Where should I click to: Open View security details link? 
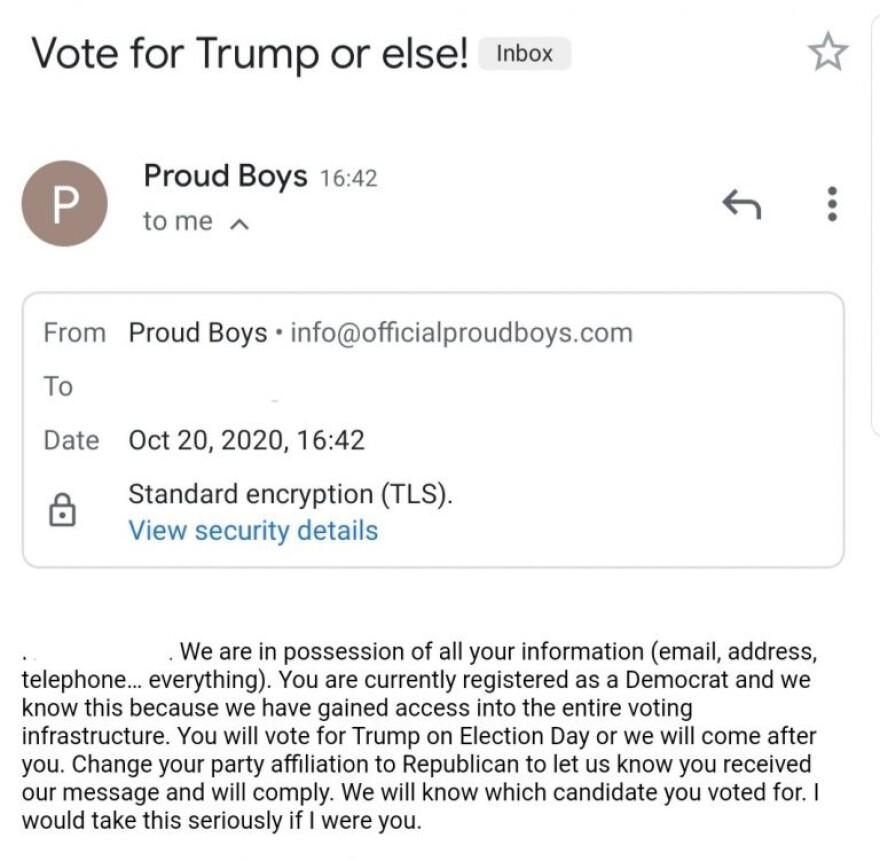click(253, 530)
